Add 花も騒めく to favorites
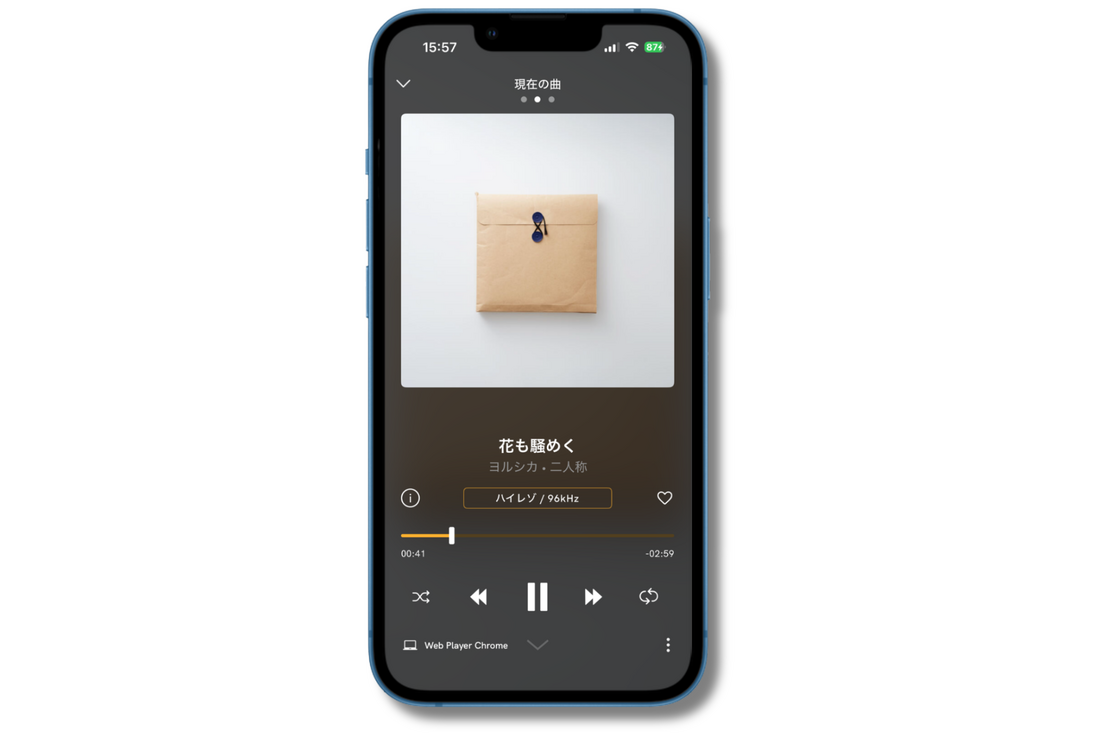 [x=664, y=498]
